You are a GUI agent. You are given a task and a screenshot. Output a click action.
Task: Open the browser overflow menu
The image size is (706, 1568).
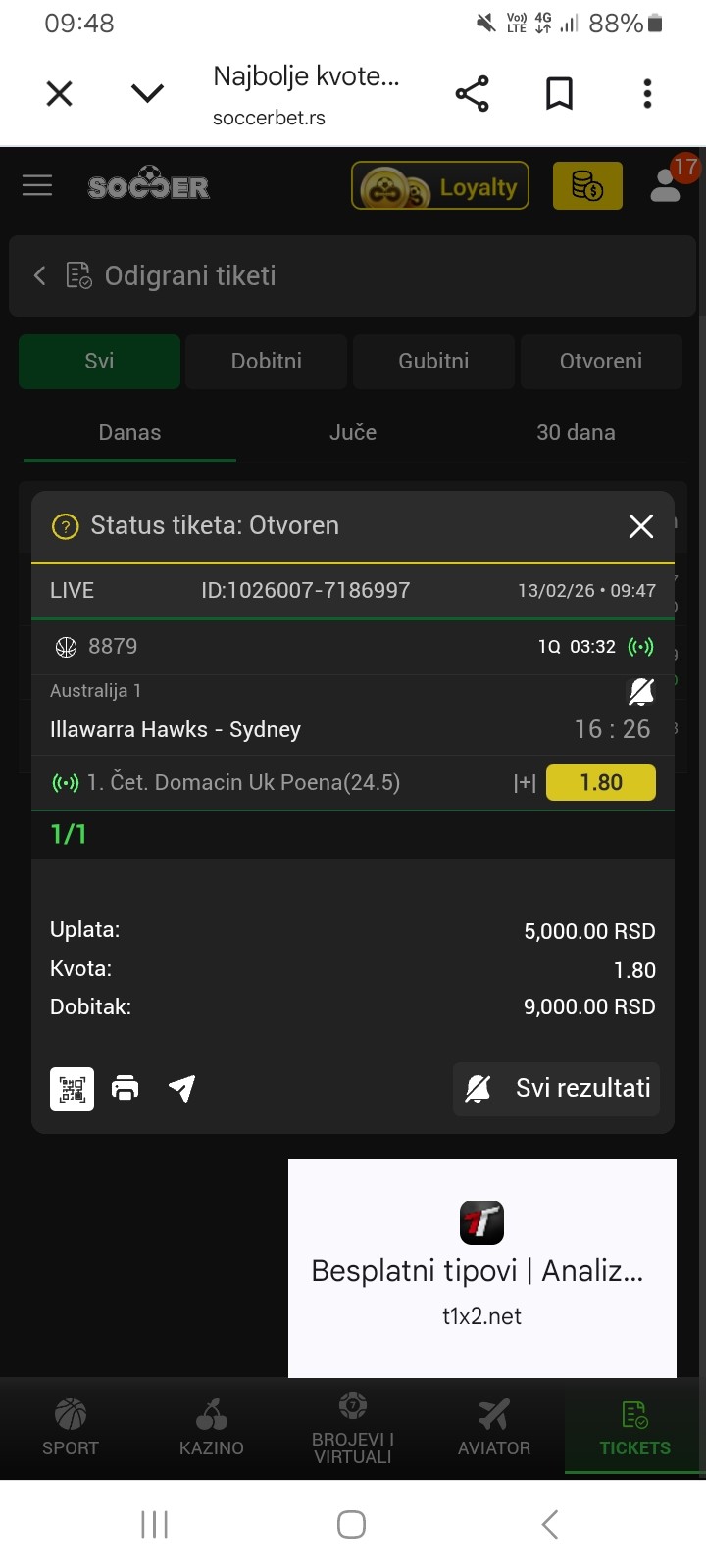(x=647, y=94)
